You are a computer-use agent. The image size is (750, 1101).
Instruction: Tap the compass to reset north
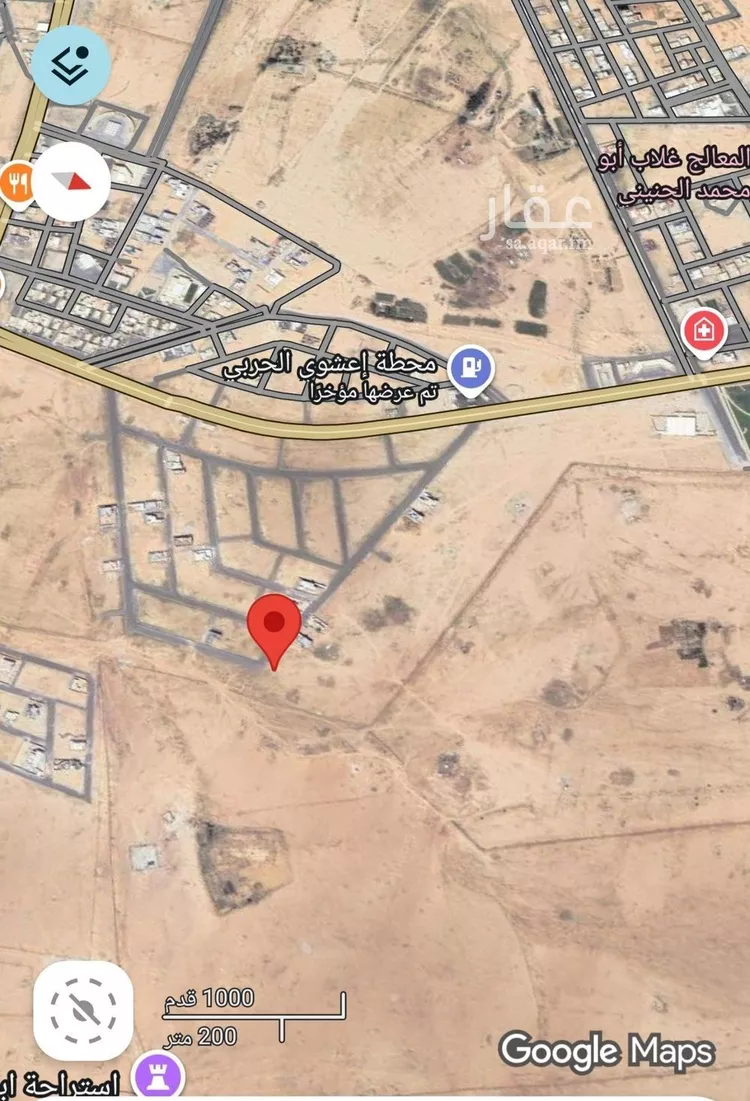(x=72, y=182)
